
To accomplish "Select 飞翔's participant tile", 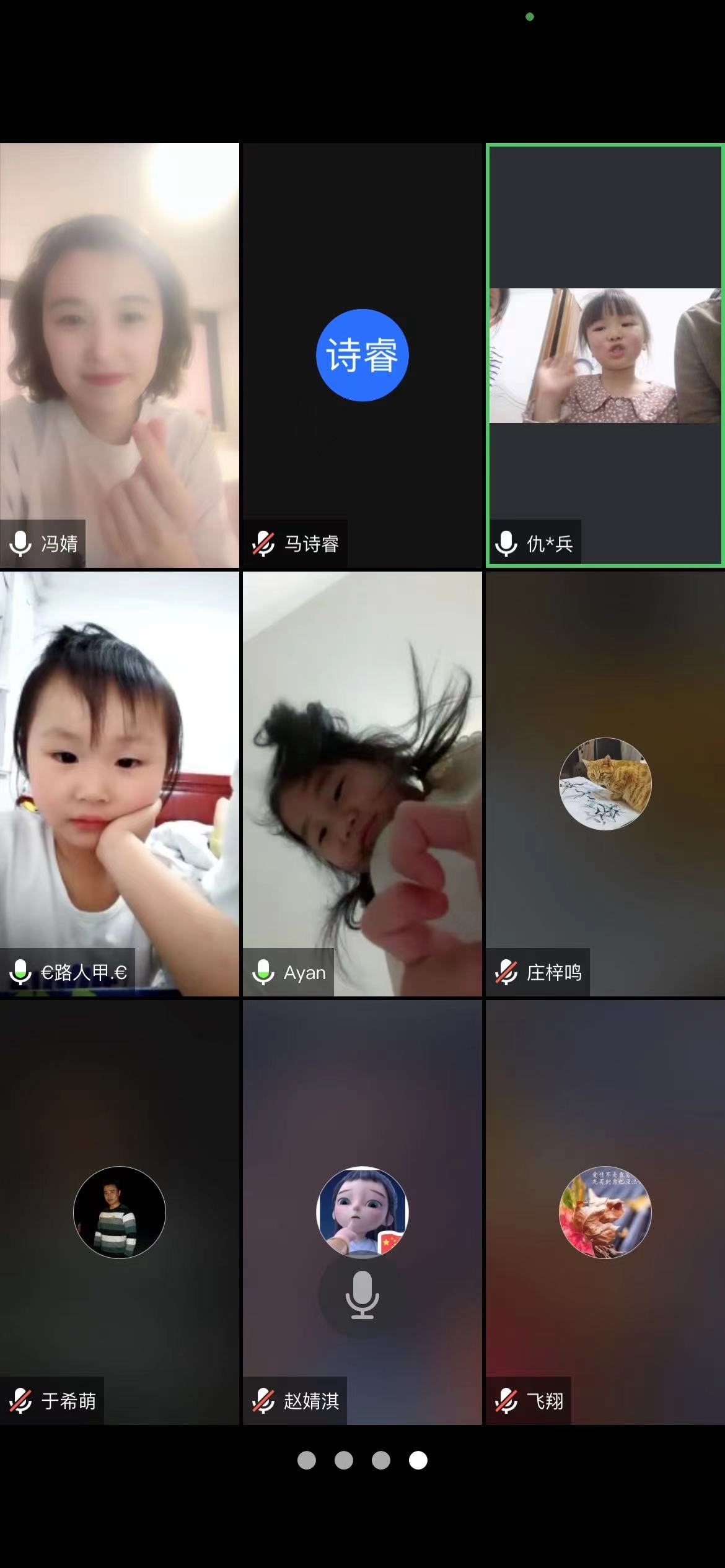I will click(605, 1212).
